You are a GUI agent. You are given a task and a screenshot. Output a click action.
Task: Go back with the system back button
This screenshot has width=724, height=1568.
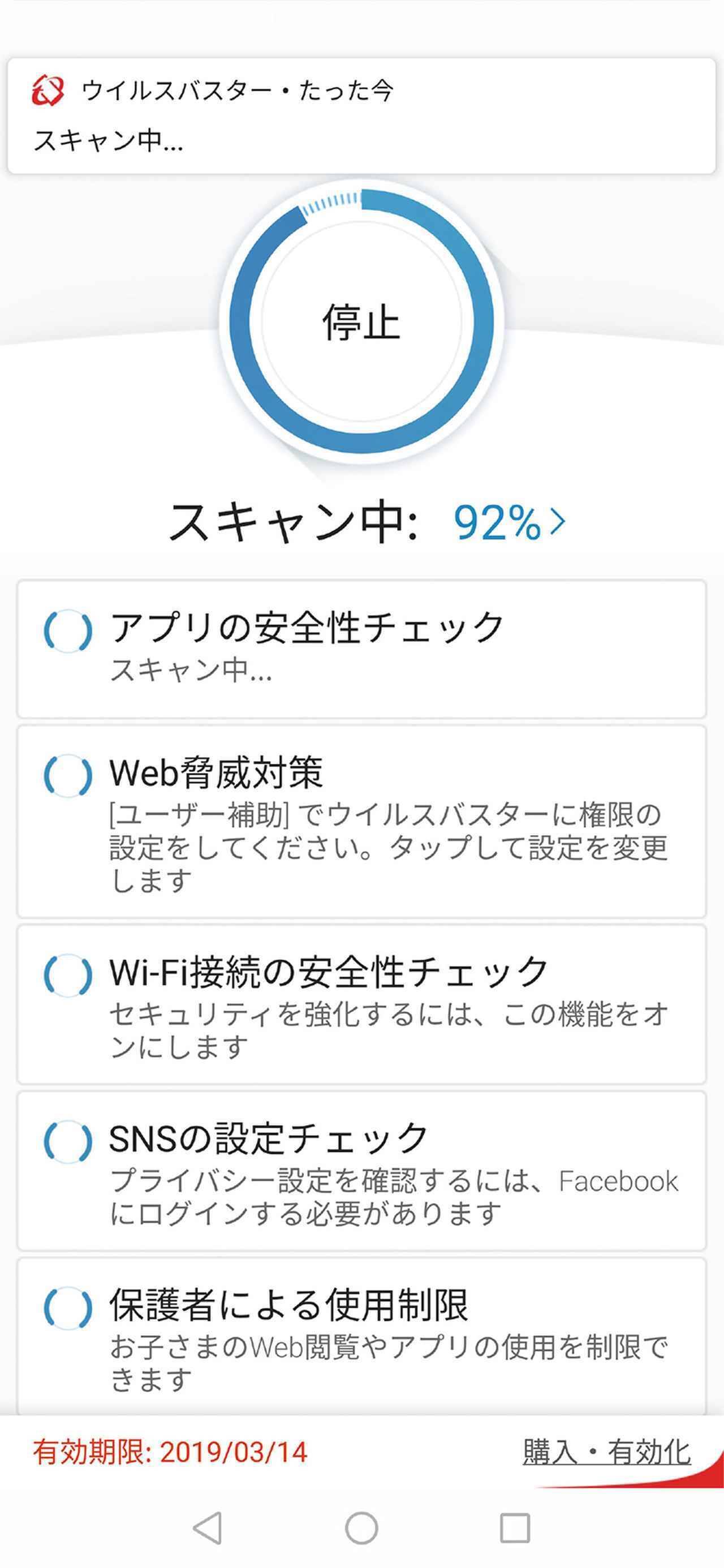(x=208, y=1528)
